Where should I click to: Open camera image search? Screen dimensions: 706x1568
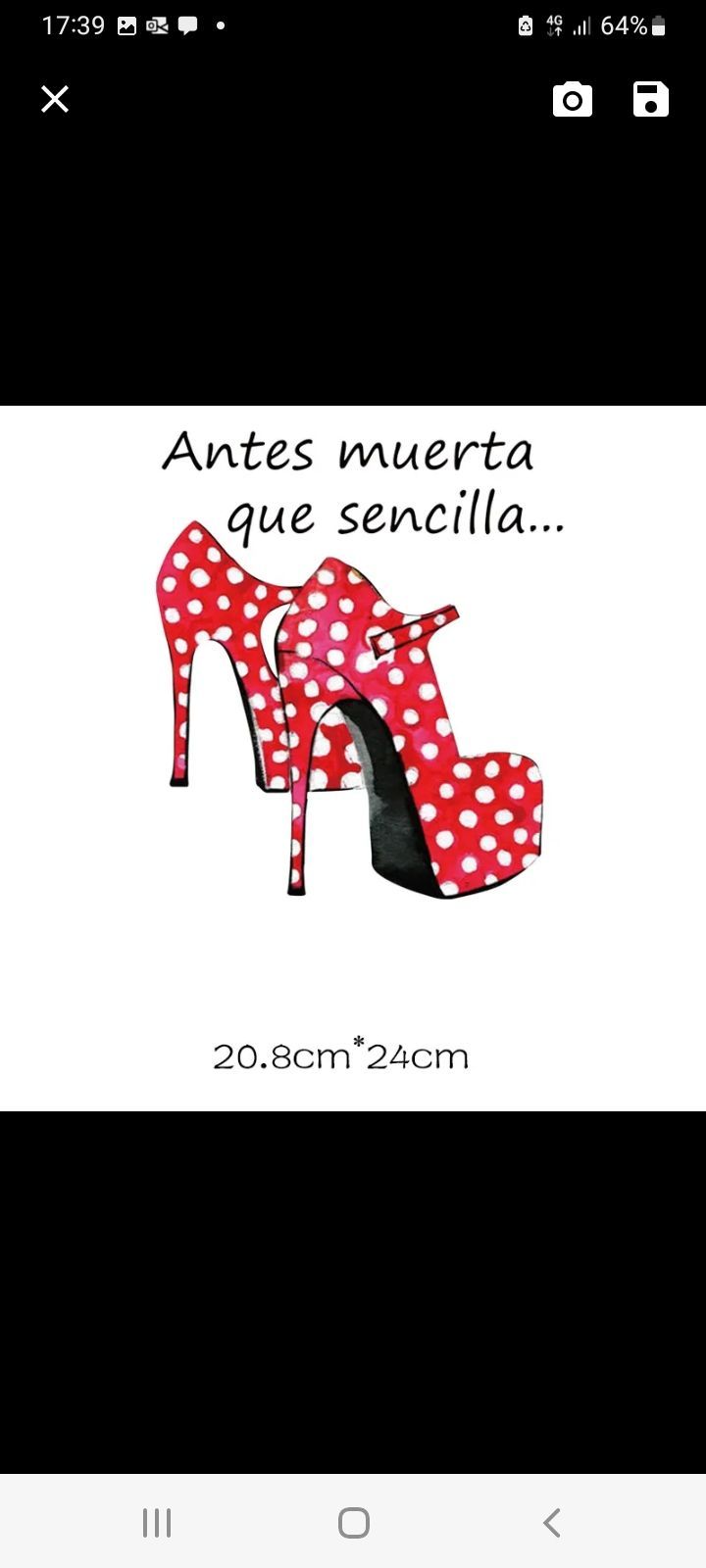point(573,100)
